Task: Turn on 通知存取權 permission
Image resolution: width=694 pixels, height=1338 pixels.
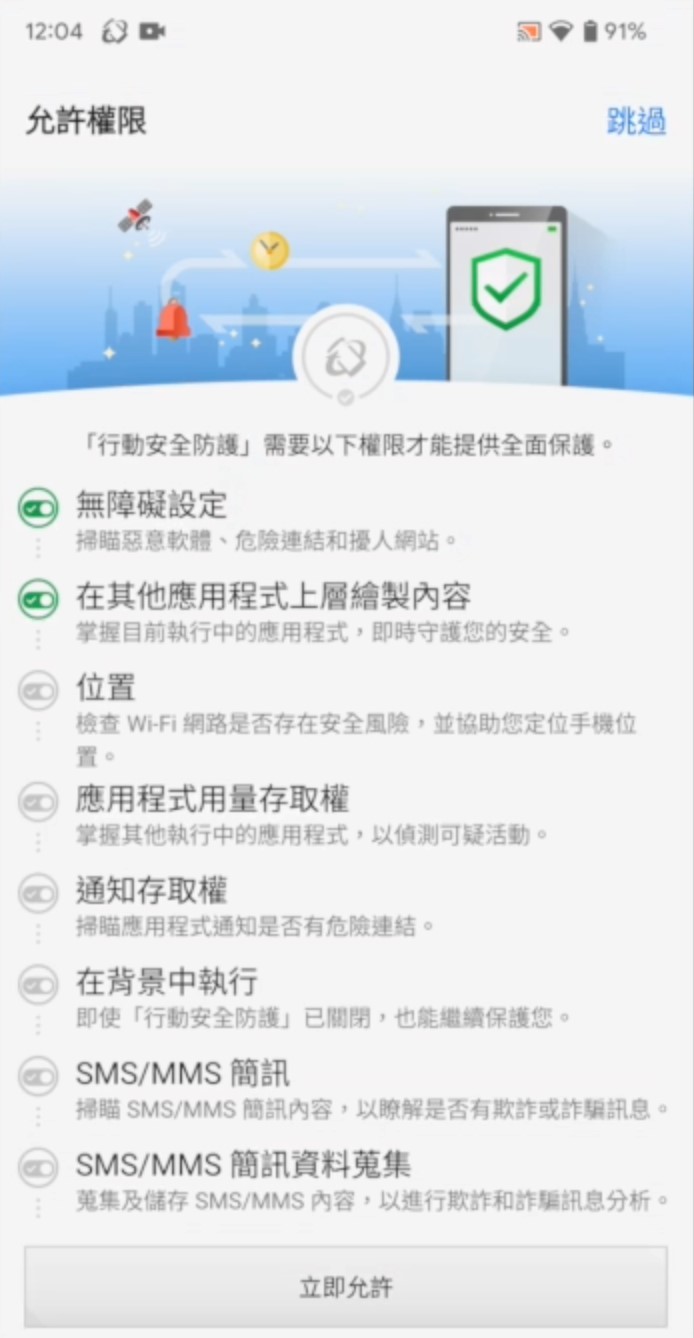Action: [38, 892]
